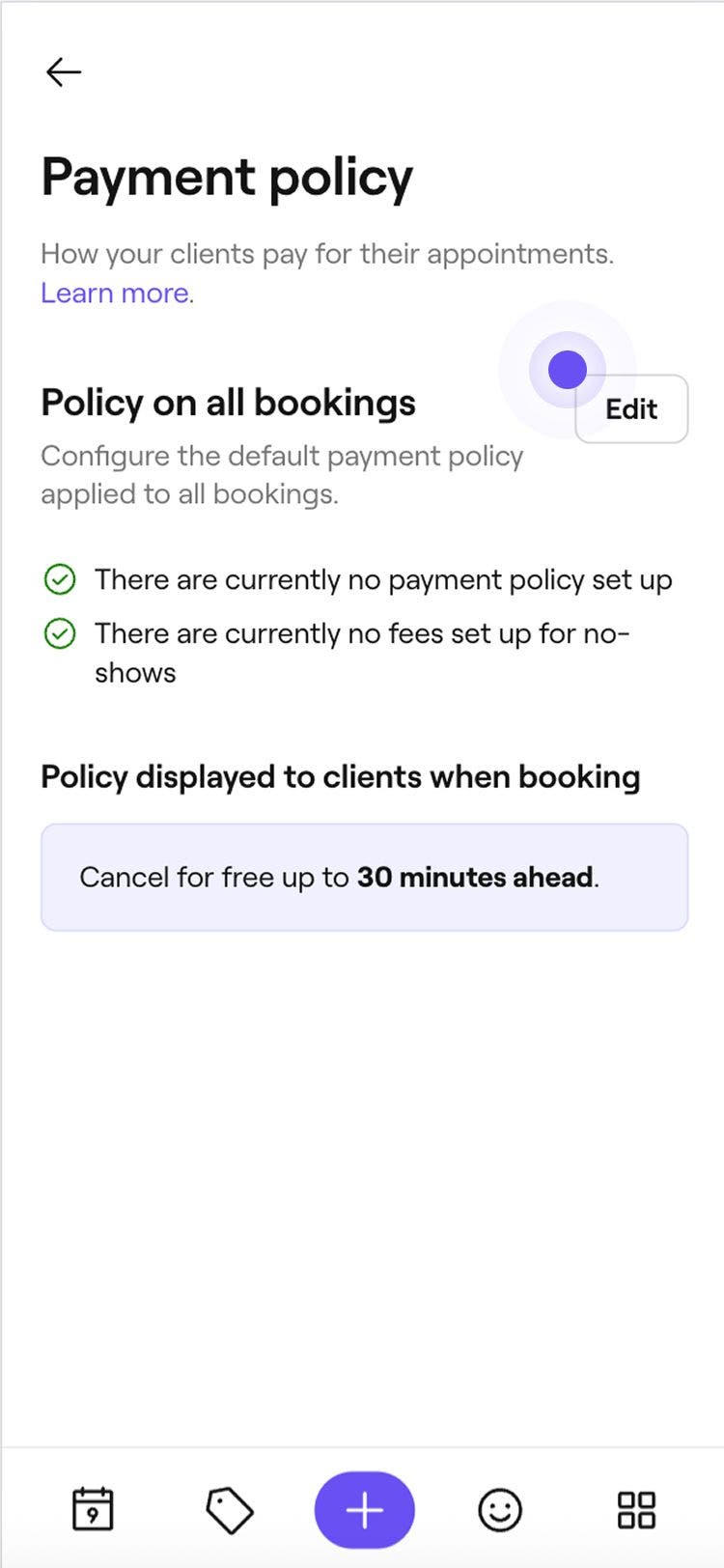Open the calendar tab

click(93, 1509)
